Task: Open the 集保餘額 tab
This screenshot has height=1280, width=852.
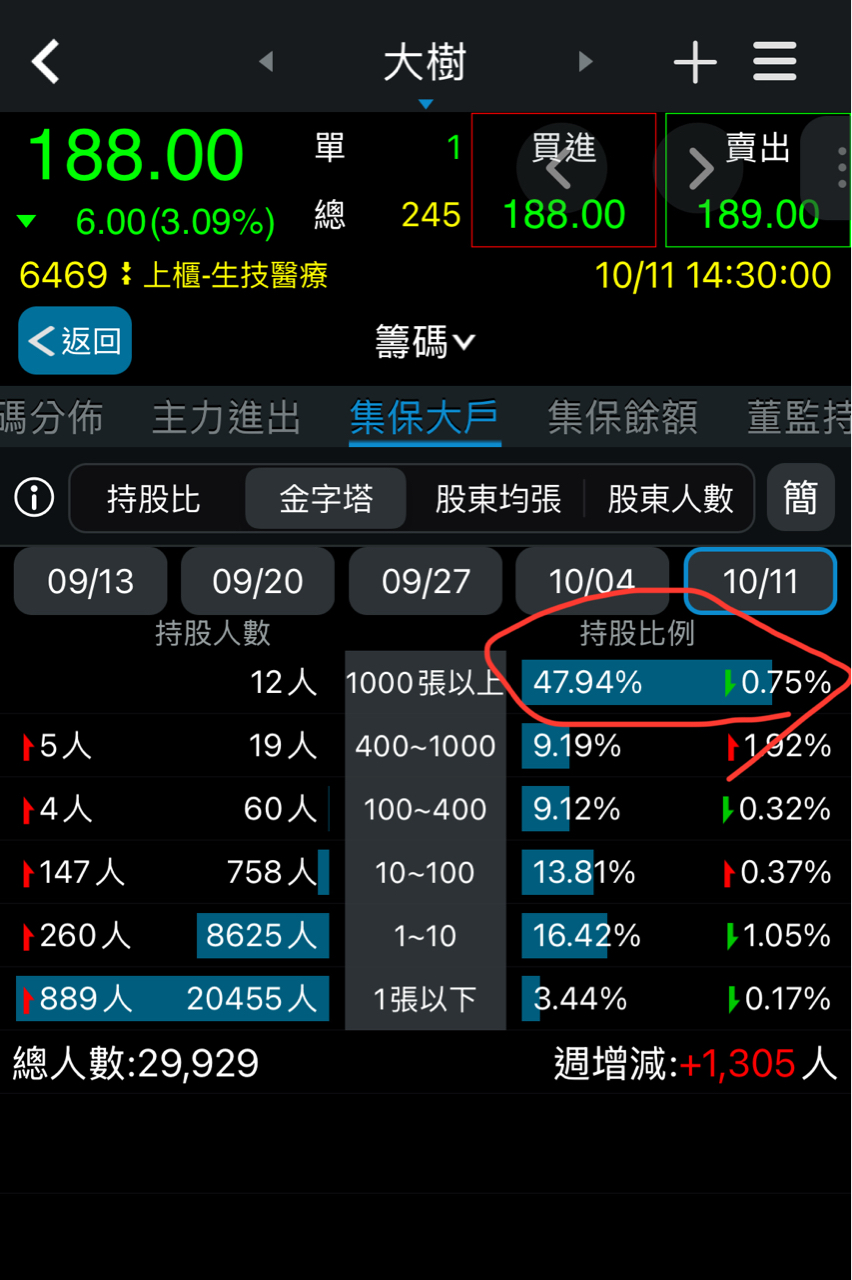Action: (622, 418)
